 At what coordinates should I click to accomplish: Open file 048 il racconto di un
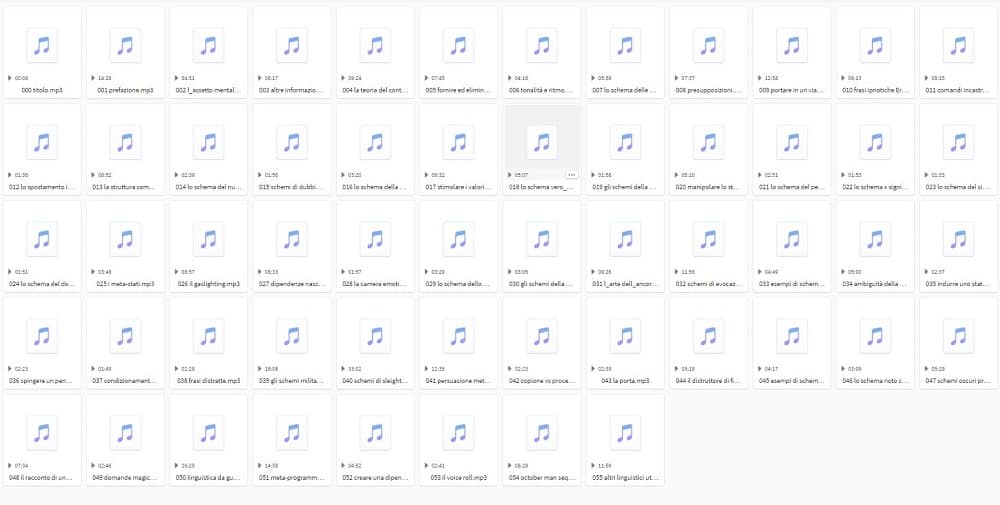click(42, 433)
